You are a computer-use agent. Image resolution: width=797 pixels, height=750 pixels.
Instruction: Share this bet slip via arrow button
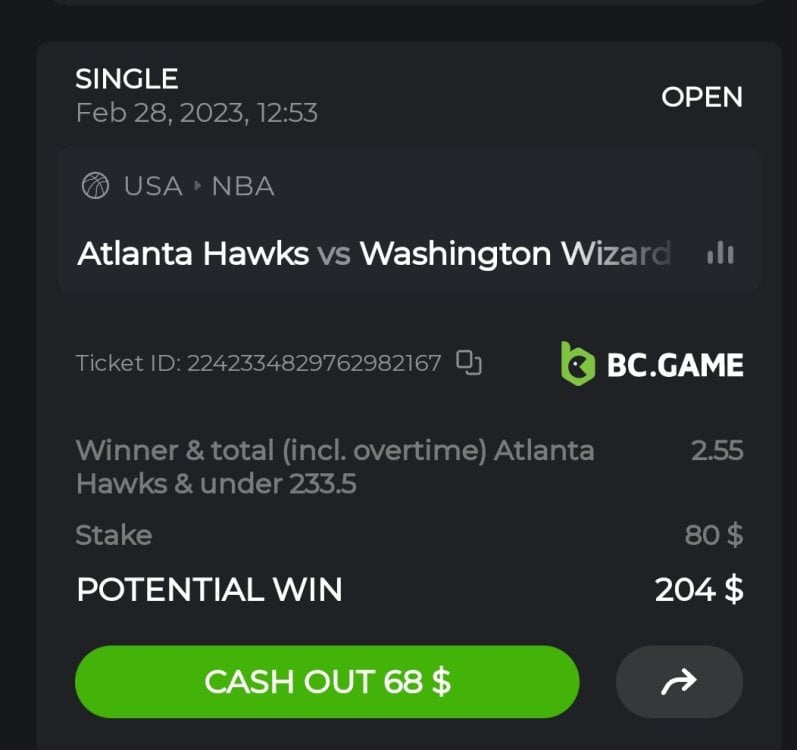679,682
